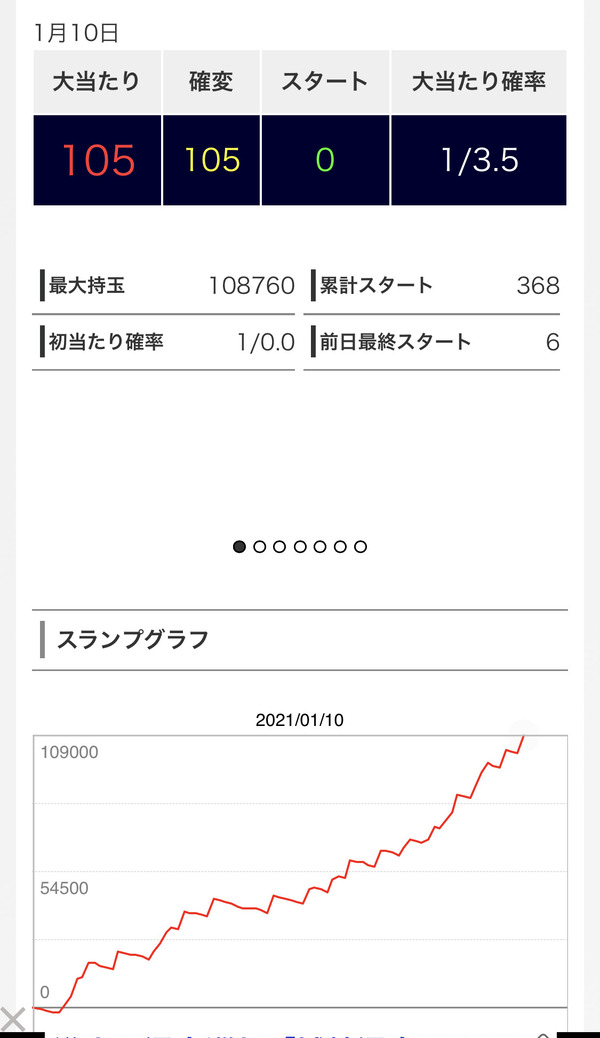Jump to the last page indicator dot
The width and height of the screenshot is (600, 1038).
360,547
